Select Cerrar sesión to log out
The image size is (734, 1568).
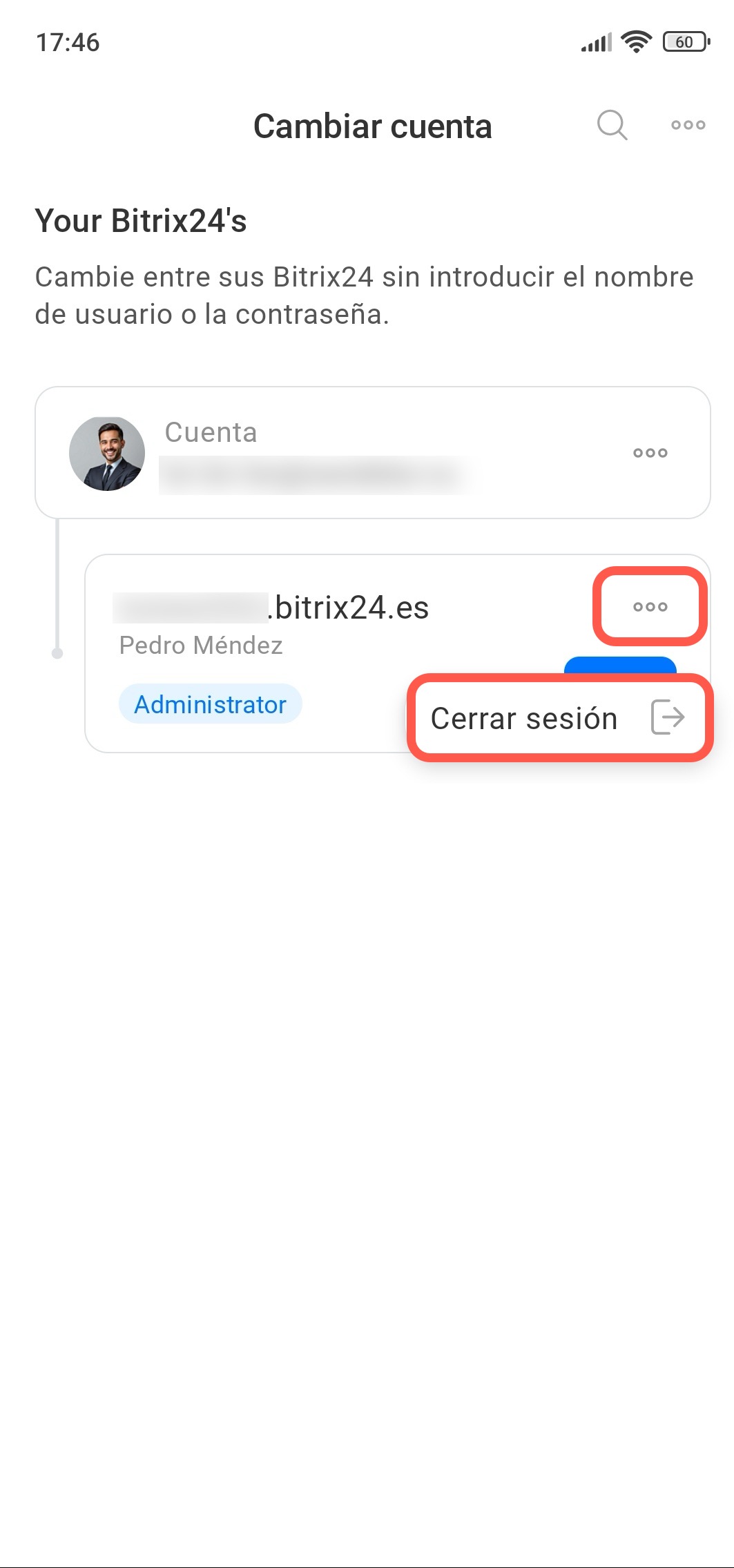point(559,718)
